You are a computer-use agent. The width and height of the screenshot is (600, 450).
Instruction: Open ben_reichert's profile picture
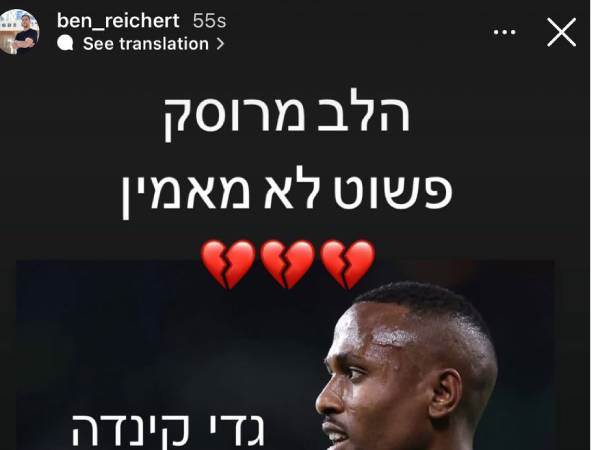[19, 31]
